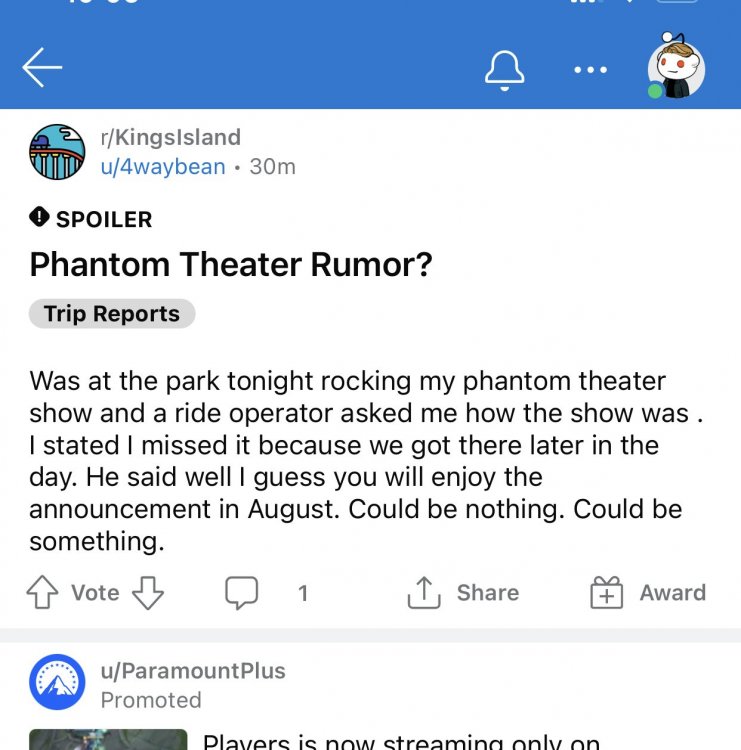Select the Trip Reports flair chip

(x=112, y=314)
